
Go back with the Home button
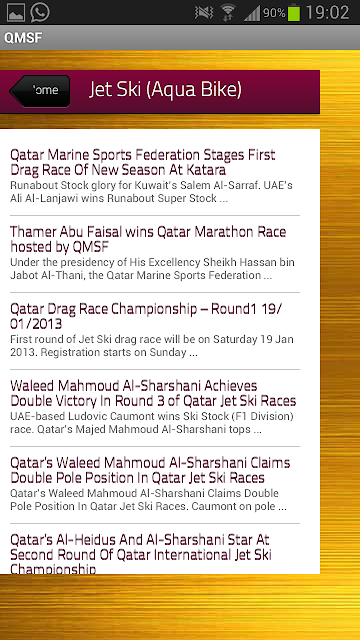click(40, 91)
